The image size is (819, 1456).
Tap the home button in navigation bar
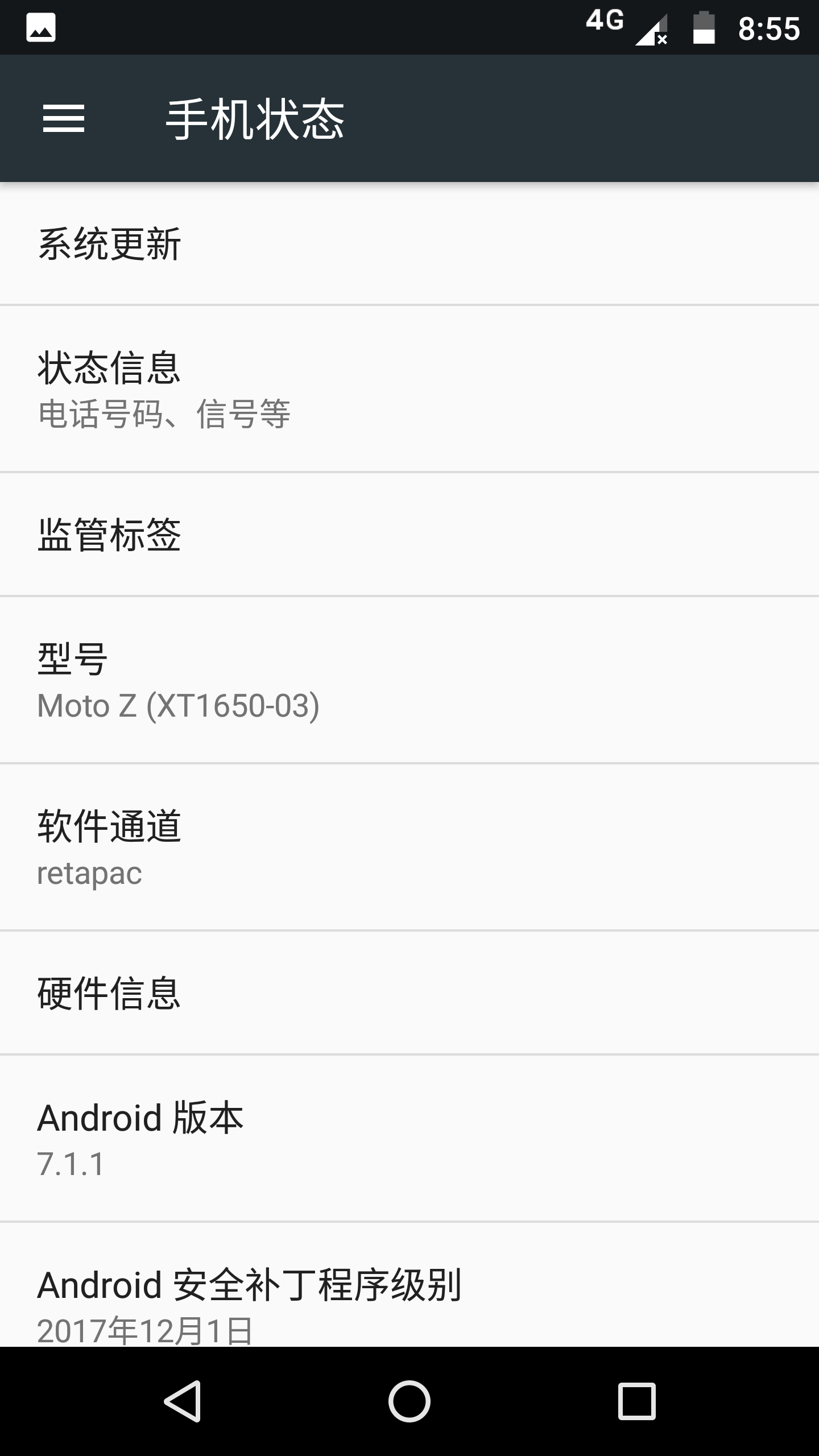point(409,1401)
